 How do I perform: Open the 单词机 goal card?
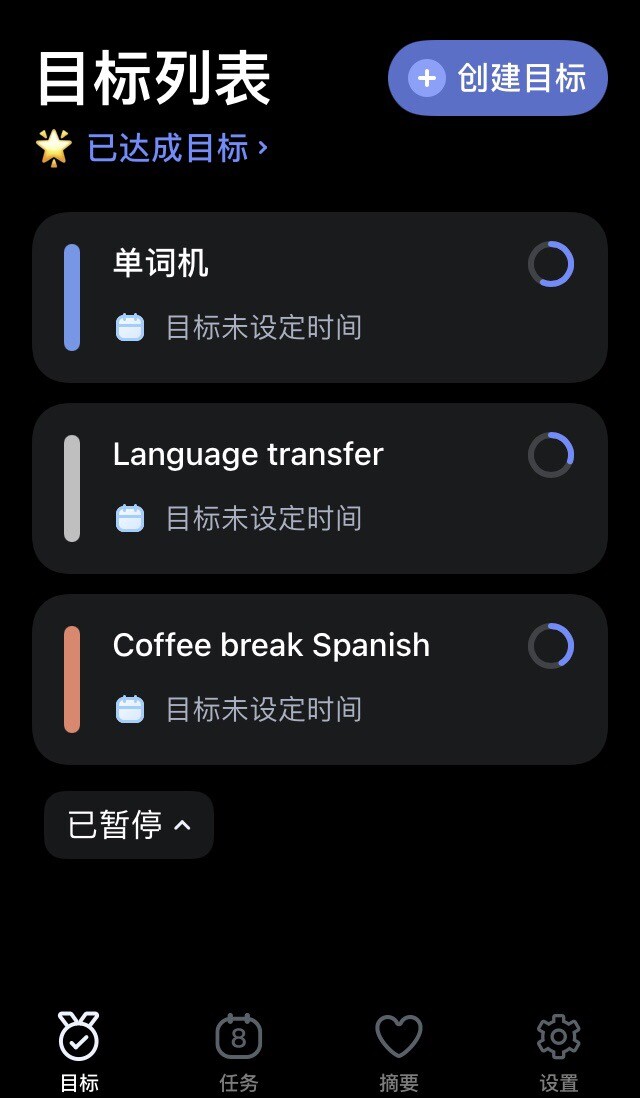tap(320, 297)
